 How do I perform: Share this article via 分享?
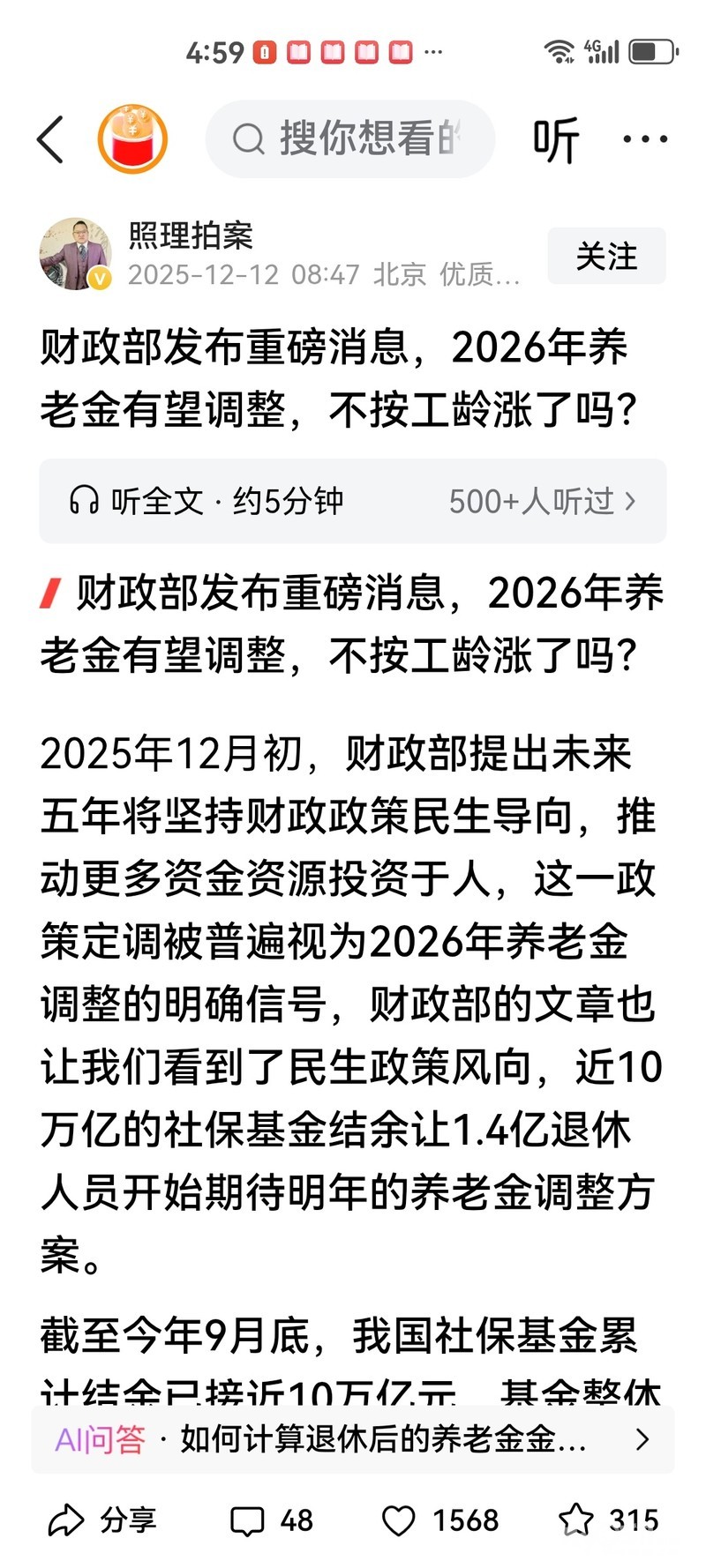pos(101,1520)
